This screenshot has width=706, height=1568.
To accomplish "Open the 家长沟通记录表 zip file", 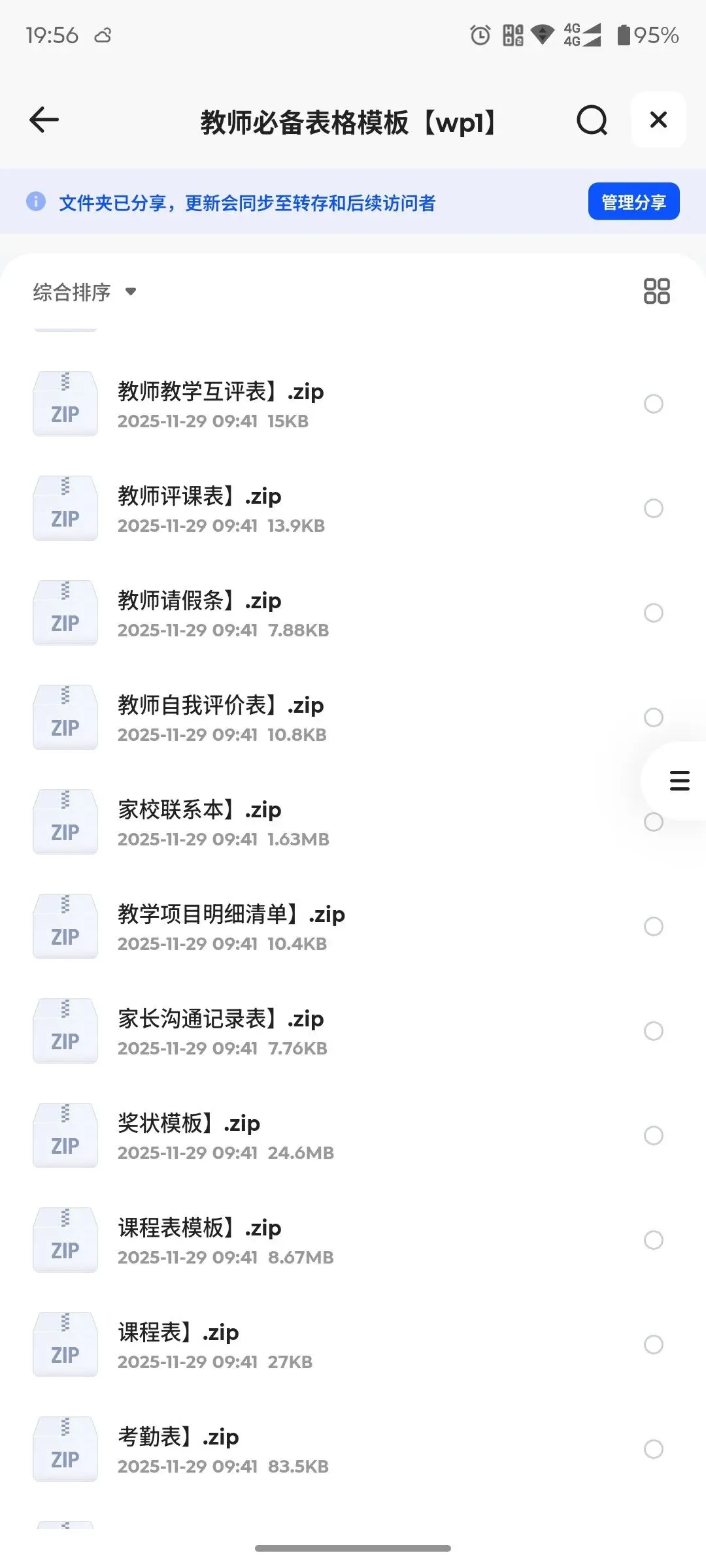I will pos(221,1019).
